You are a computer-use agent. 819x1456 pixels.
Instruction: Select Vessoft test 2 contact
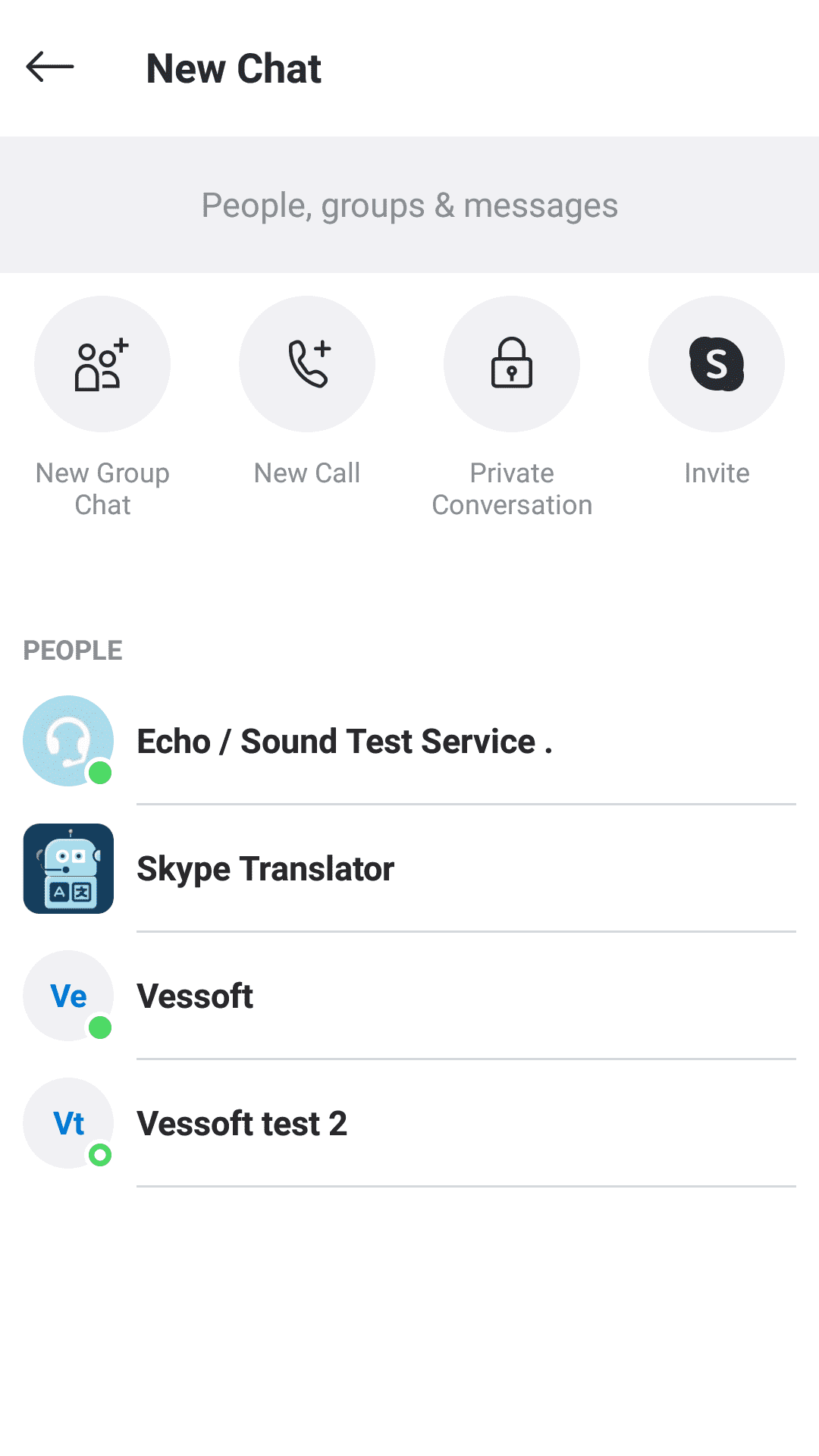coord(409,1123)
